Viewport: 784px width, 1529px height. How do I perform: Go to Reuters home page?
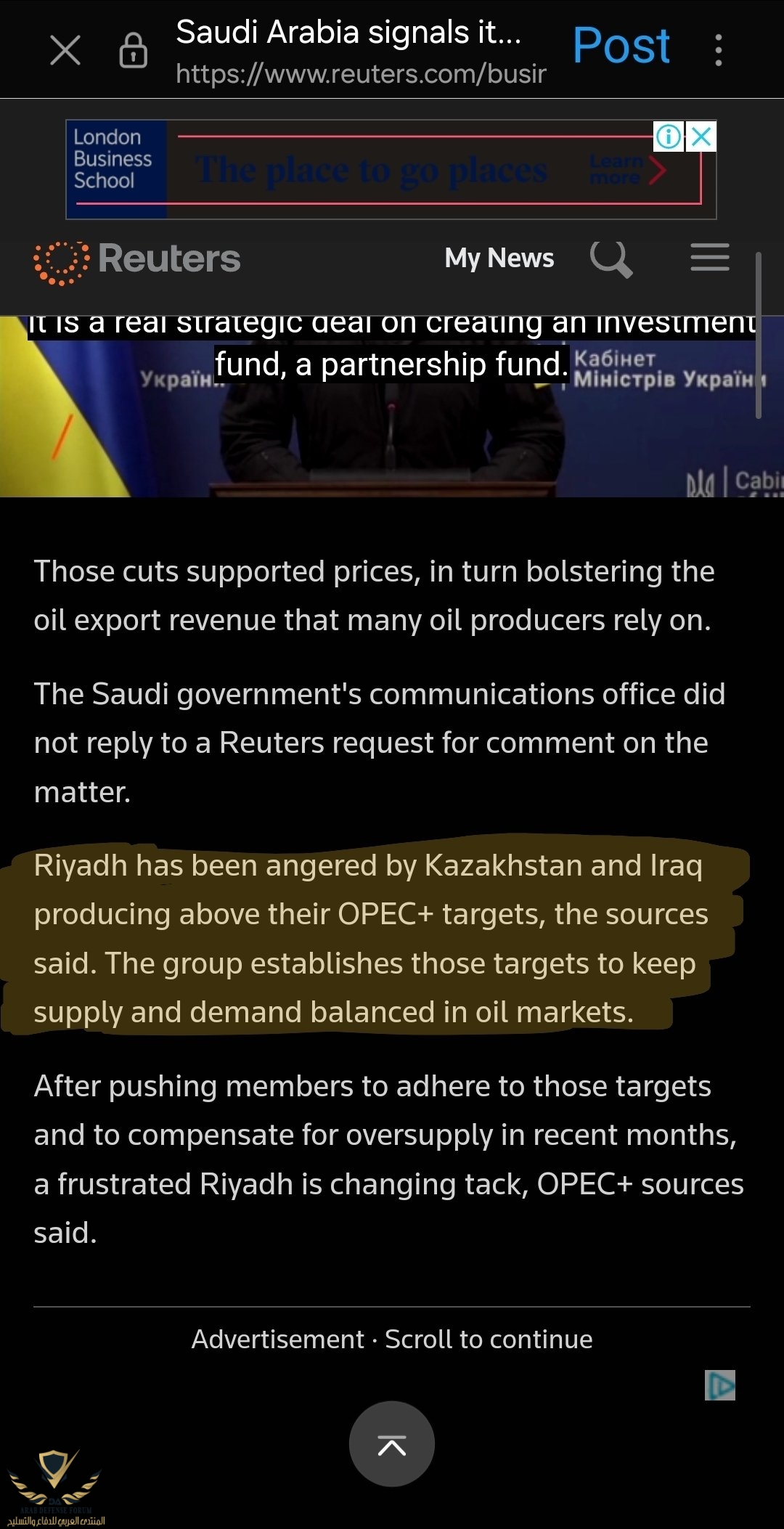[138, 260]
